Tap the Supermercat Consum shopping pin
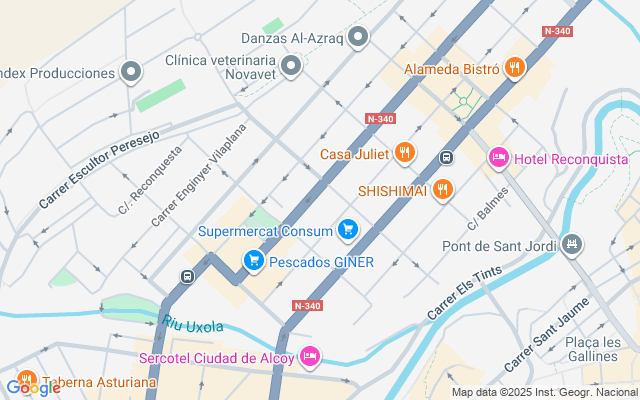 348,230
